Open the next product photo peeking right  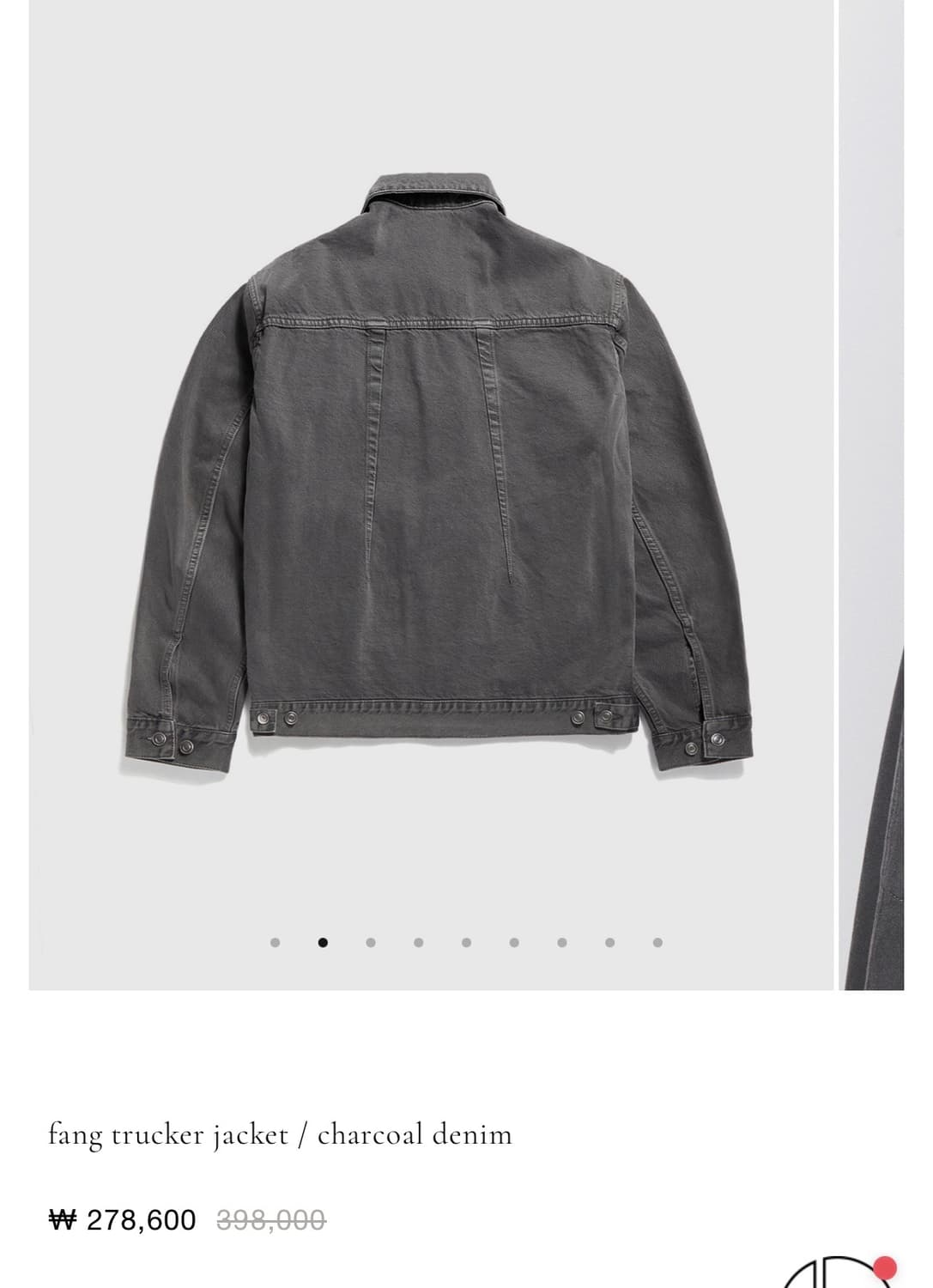click(872, 495)
